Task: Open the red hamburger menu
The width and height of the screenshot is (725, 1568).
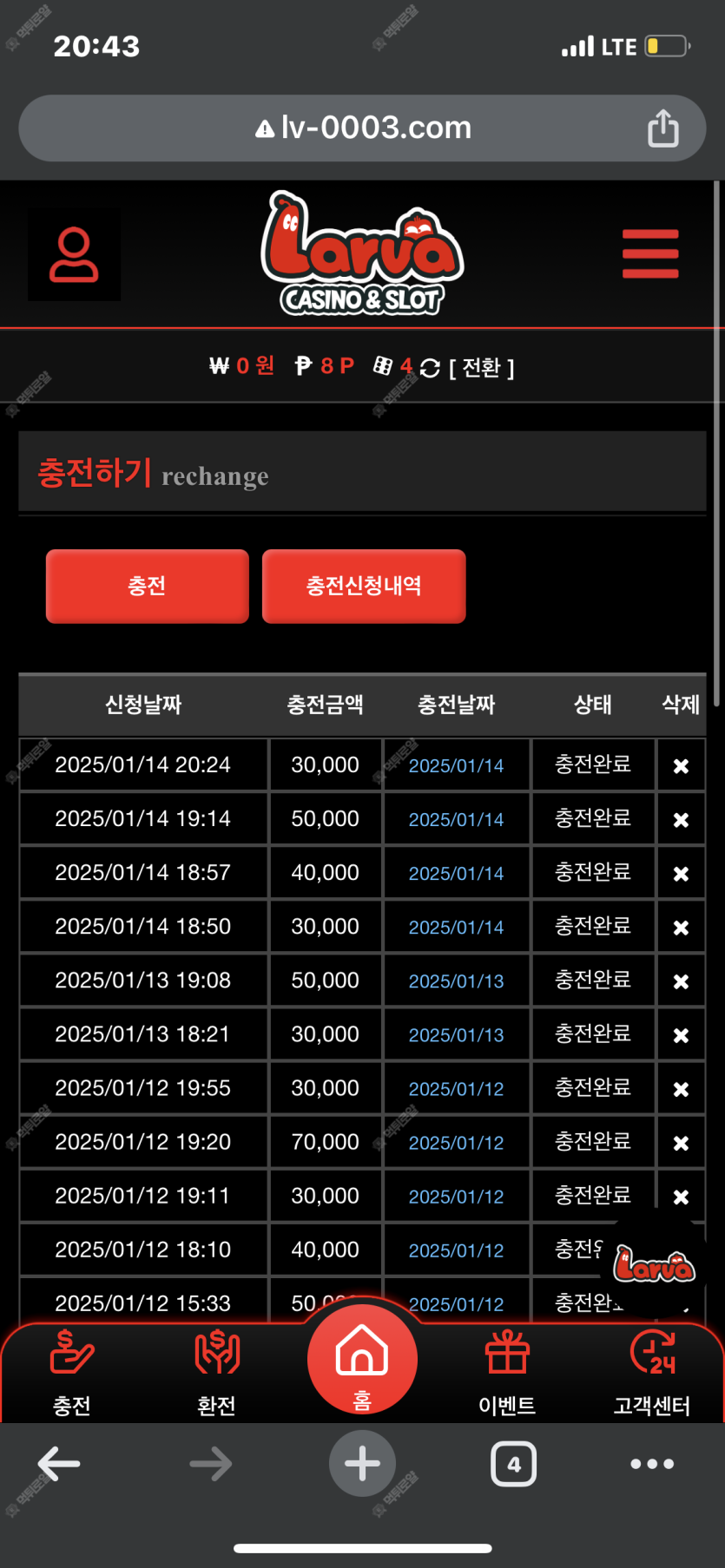Action: [650, 254]
